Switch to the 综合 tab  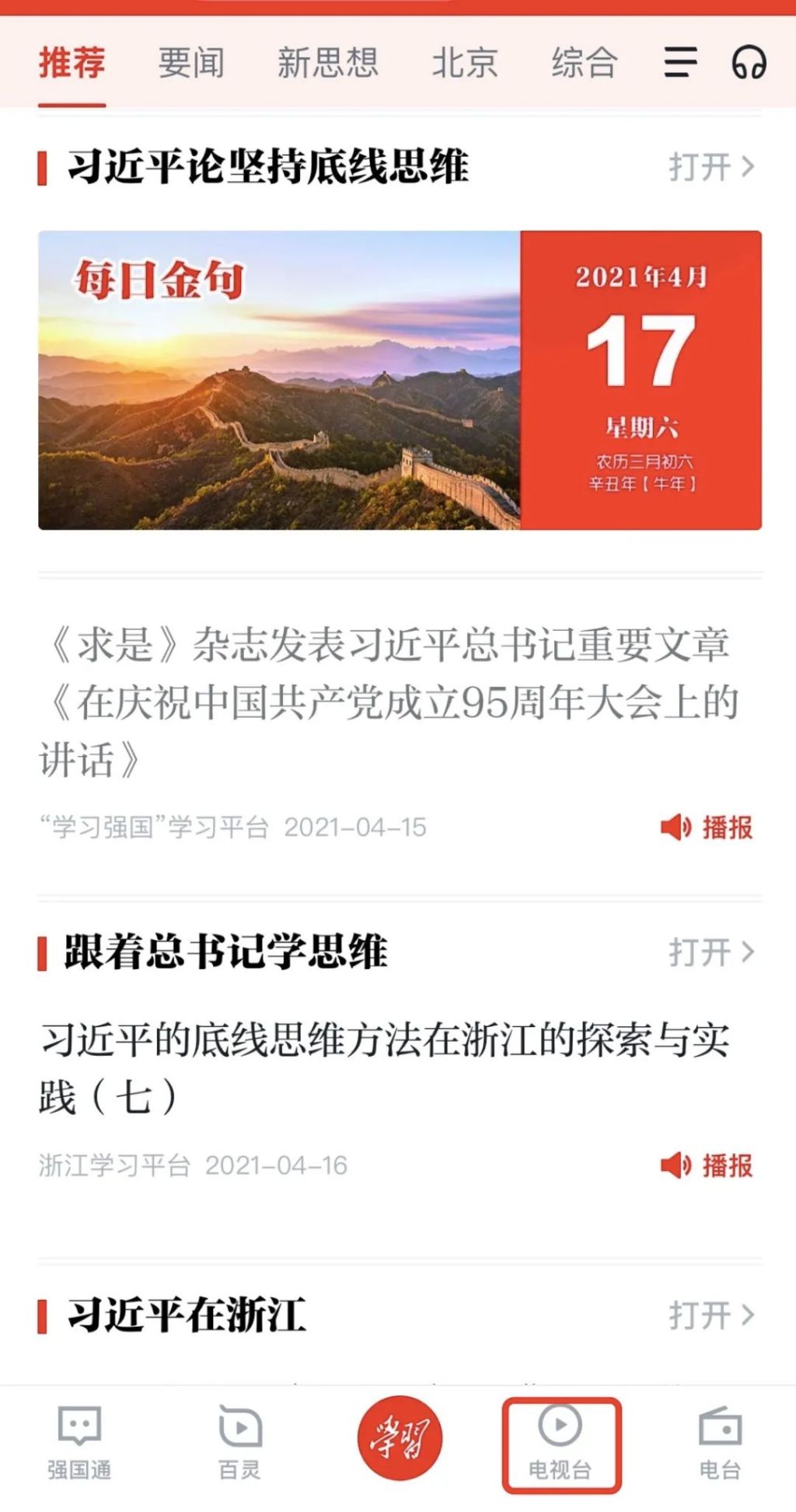(585, 63)
